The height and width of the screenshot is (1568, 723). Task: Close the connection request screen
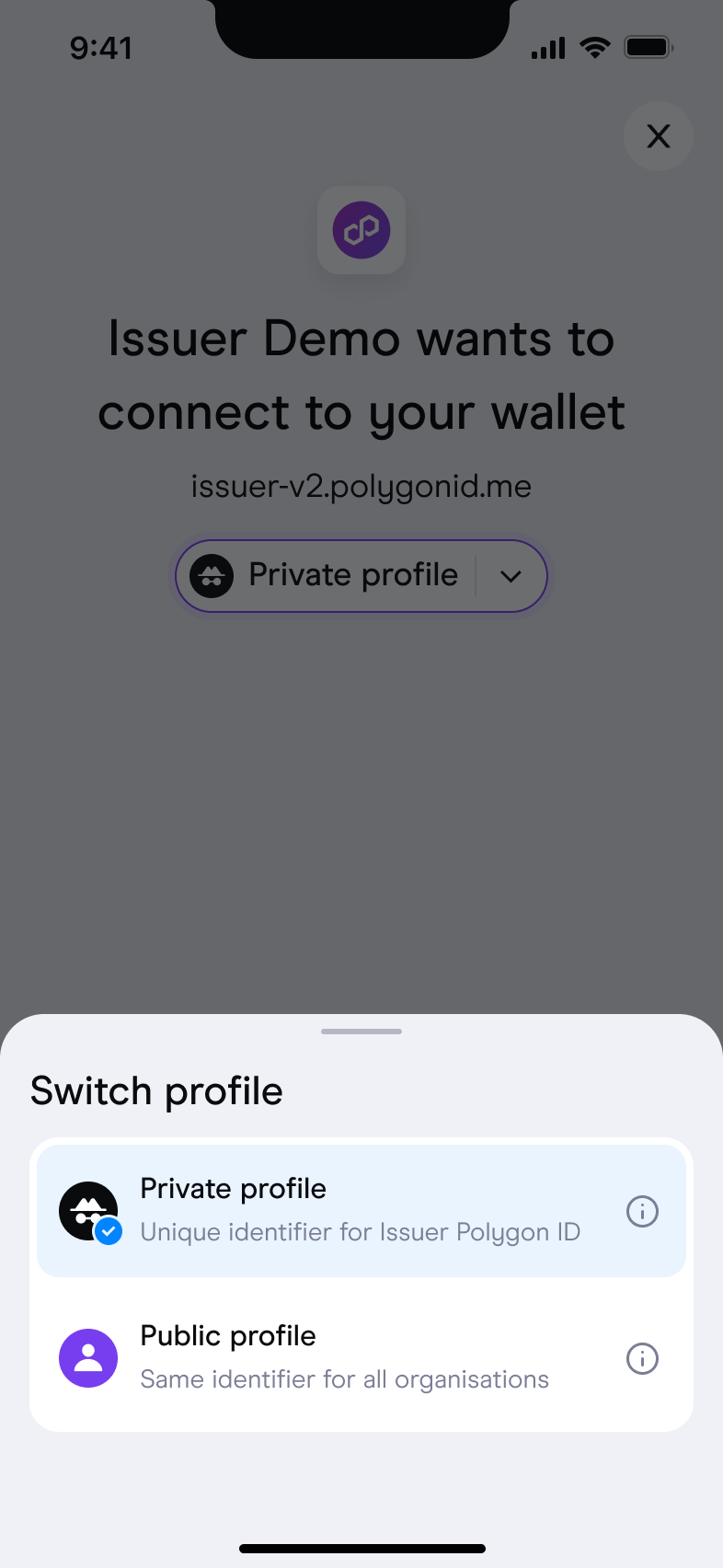click(x=659, y=136)
